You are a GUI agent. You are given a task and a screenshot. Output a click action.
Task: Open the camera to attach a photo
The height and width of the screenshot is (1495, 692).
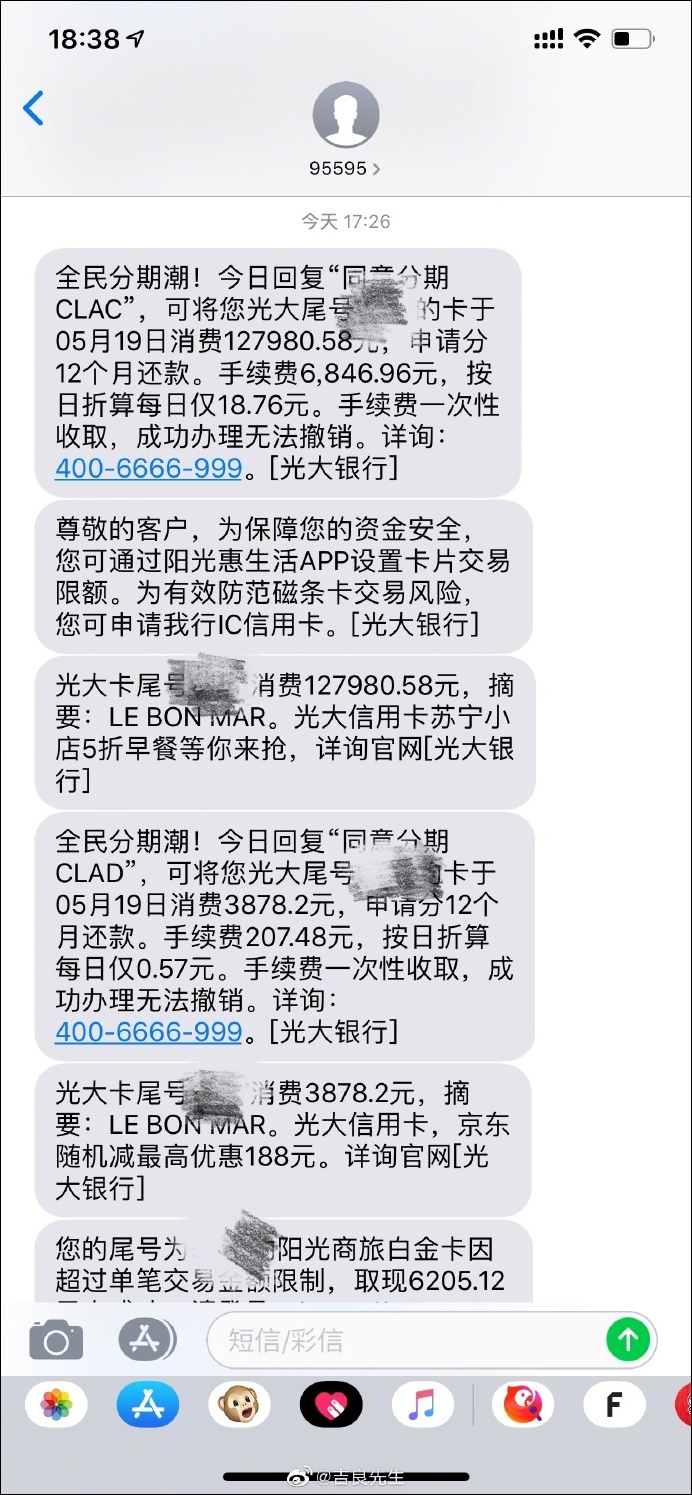pos(56,1339)
